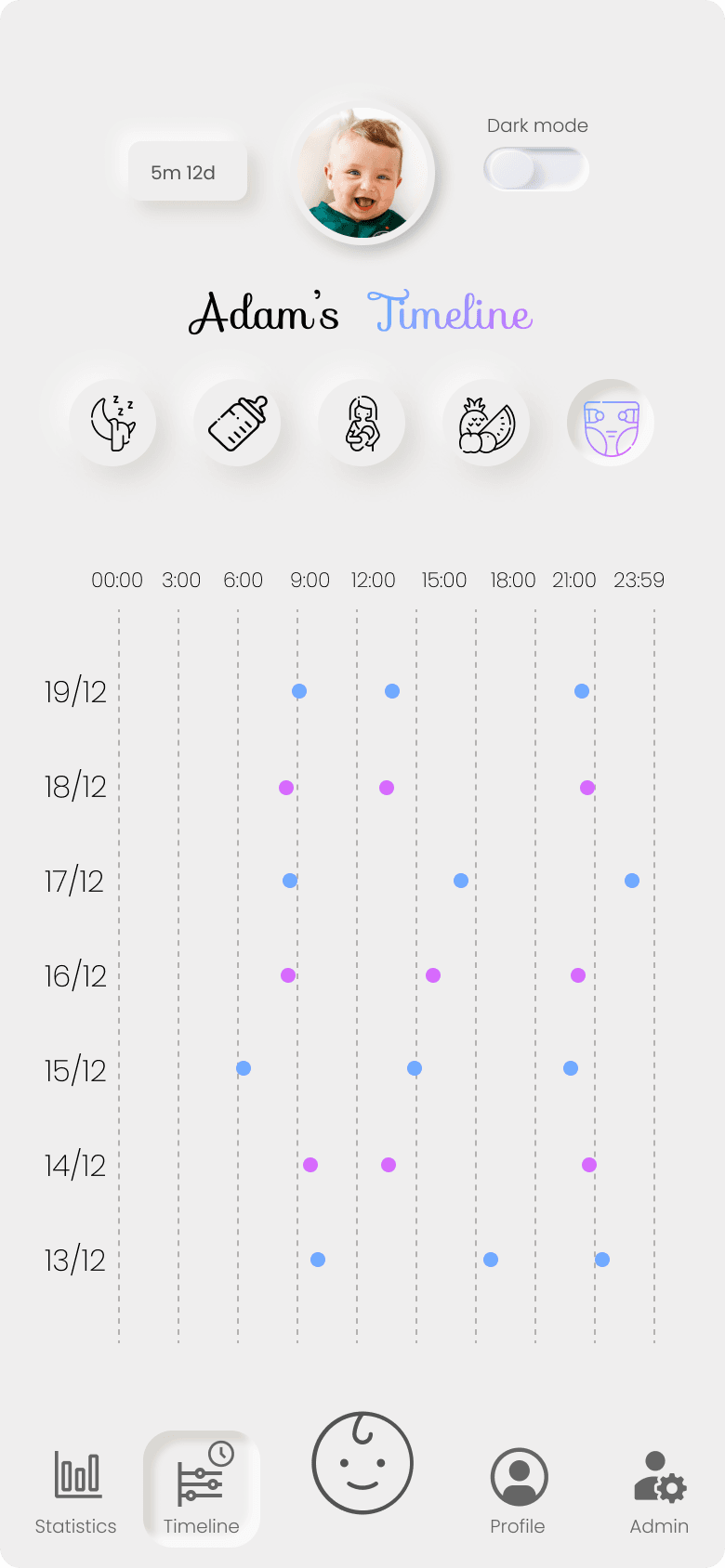The image size is (725, 1568).
Task: Tap the highlighted diaper category icon
Action: tap(611, 423)
